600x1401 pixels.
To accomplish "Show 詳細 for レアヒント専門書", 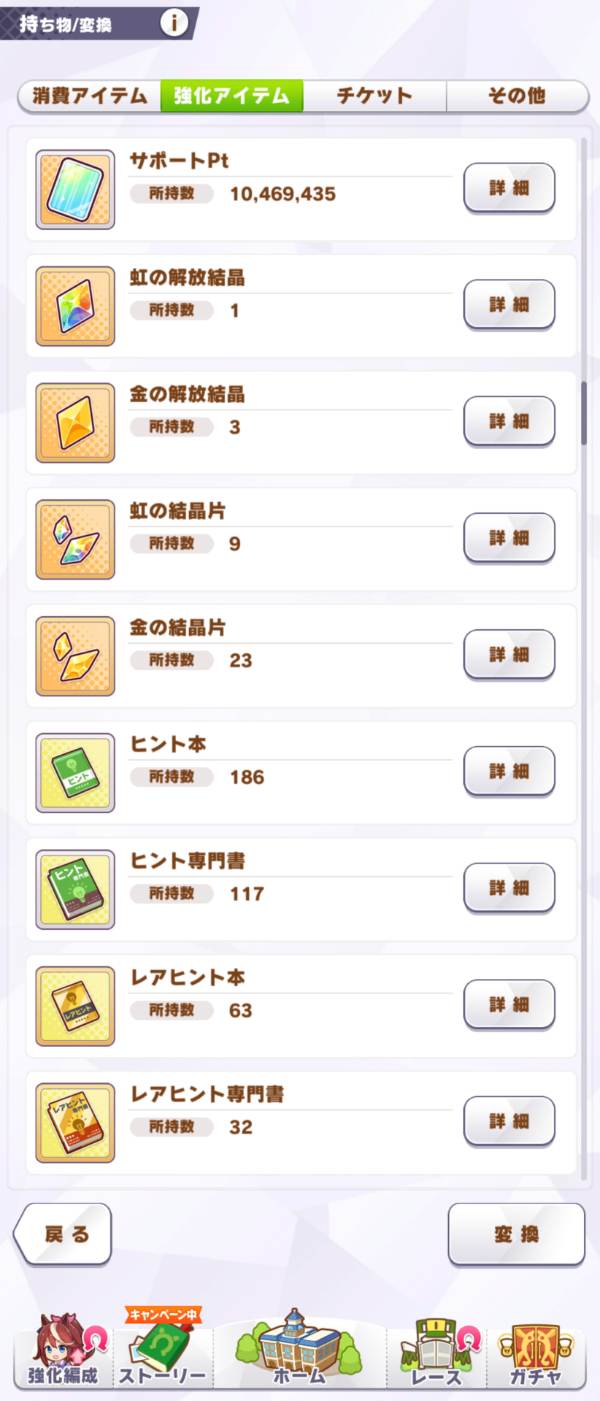I will 509,1121.
